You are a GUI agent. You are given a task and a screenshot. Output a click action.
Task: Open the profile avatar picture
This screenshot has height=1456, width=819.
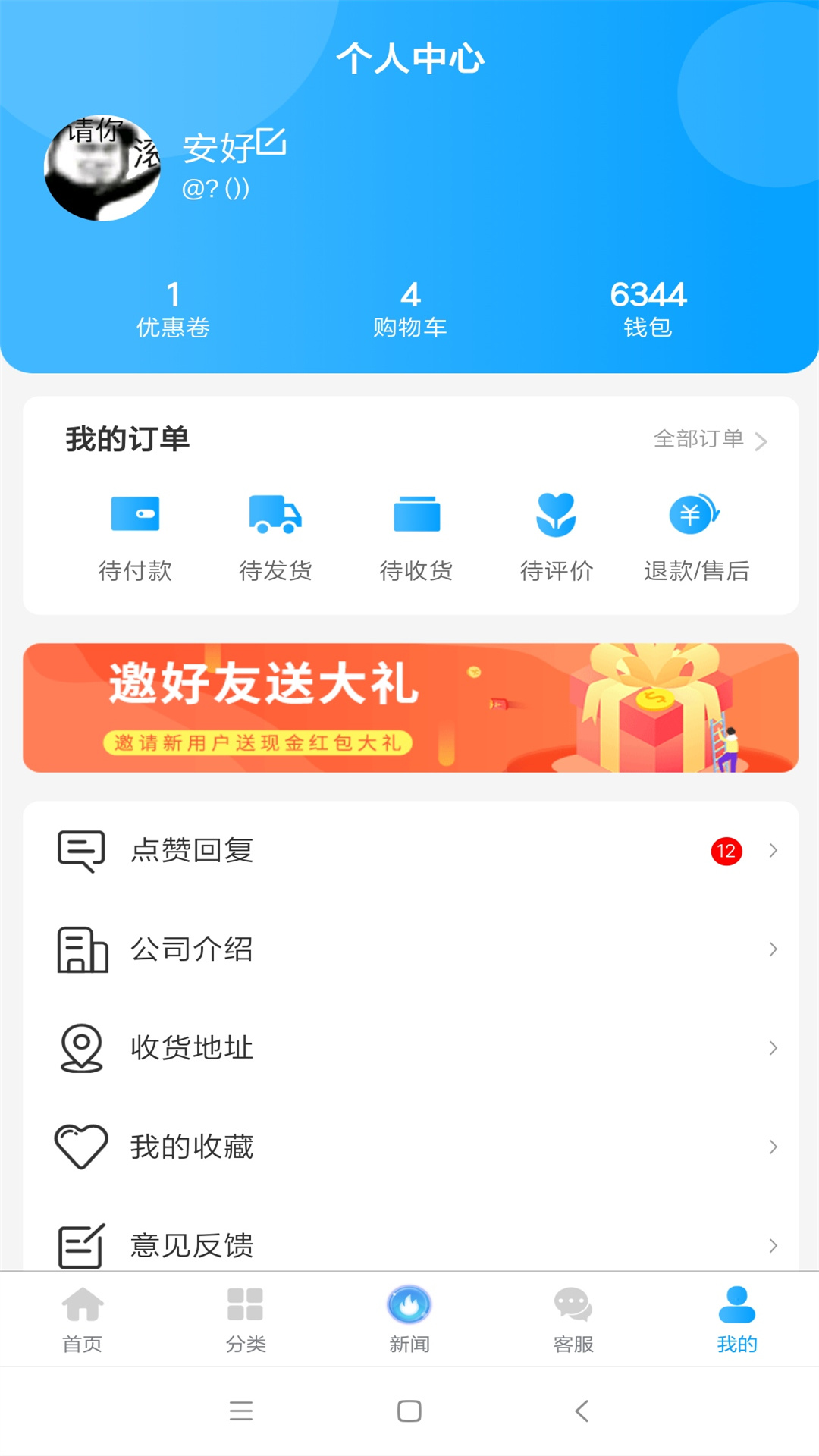tap(102, 168)
